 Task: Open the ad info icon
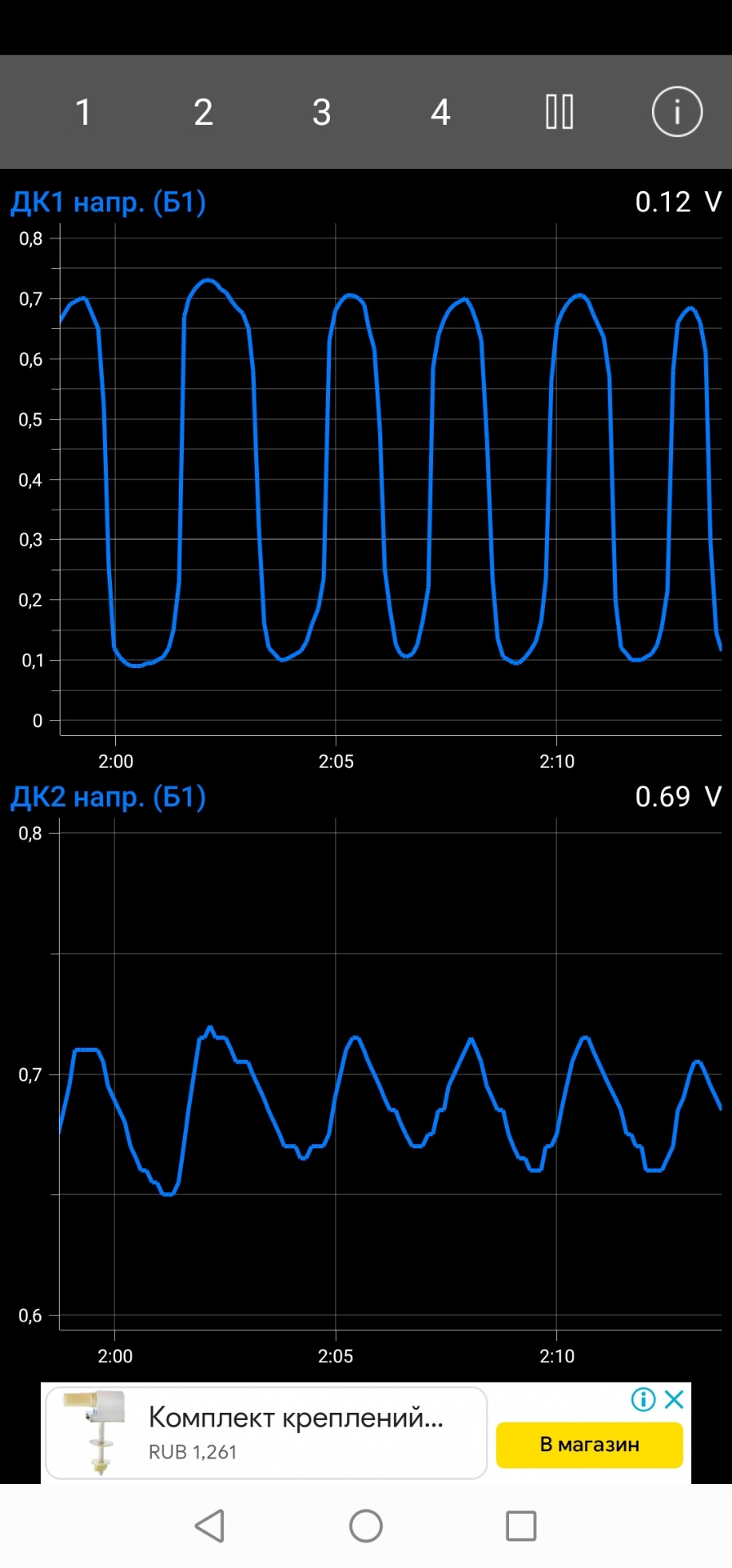point(643,1400)
